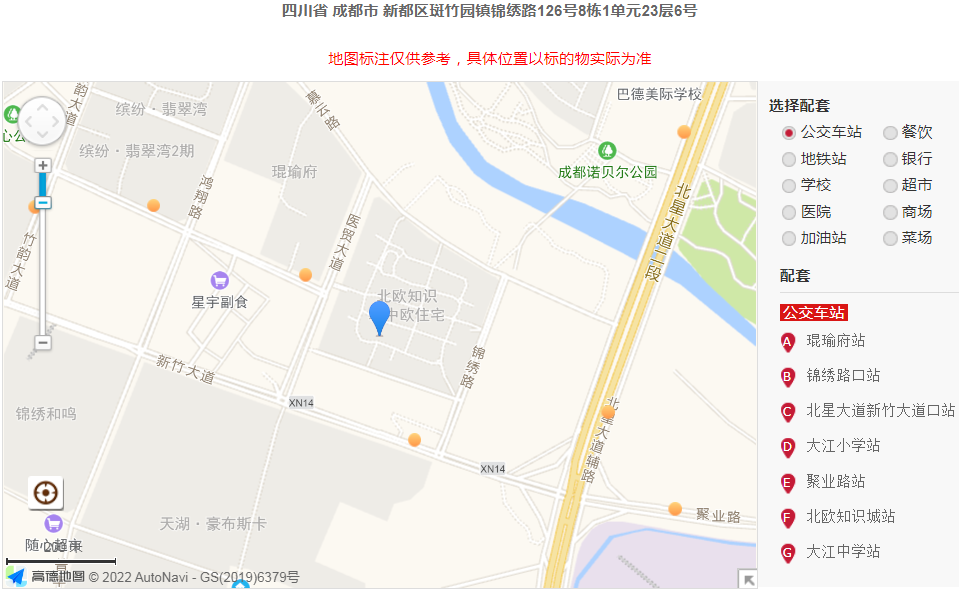Choose the 超市 amenity filter
Image resolution: width=959 pixels, height=592 pixels.
pyautogui.click(x=890, y=186)
